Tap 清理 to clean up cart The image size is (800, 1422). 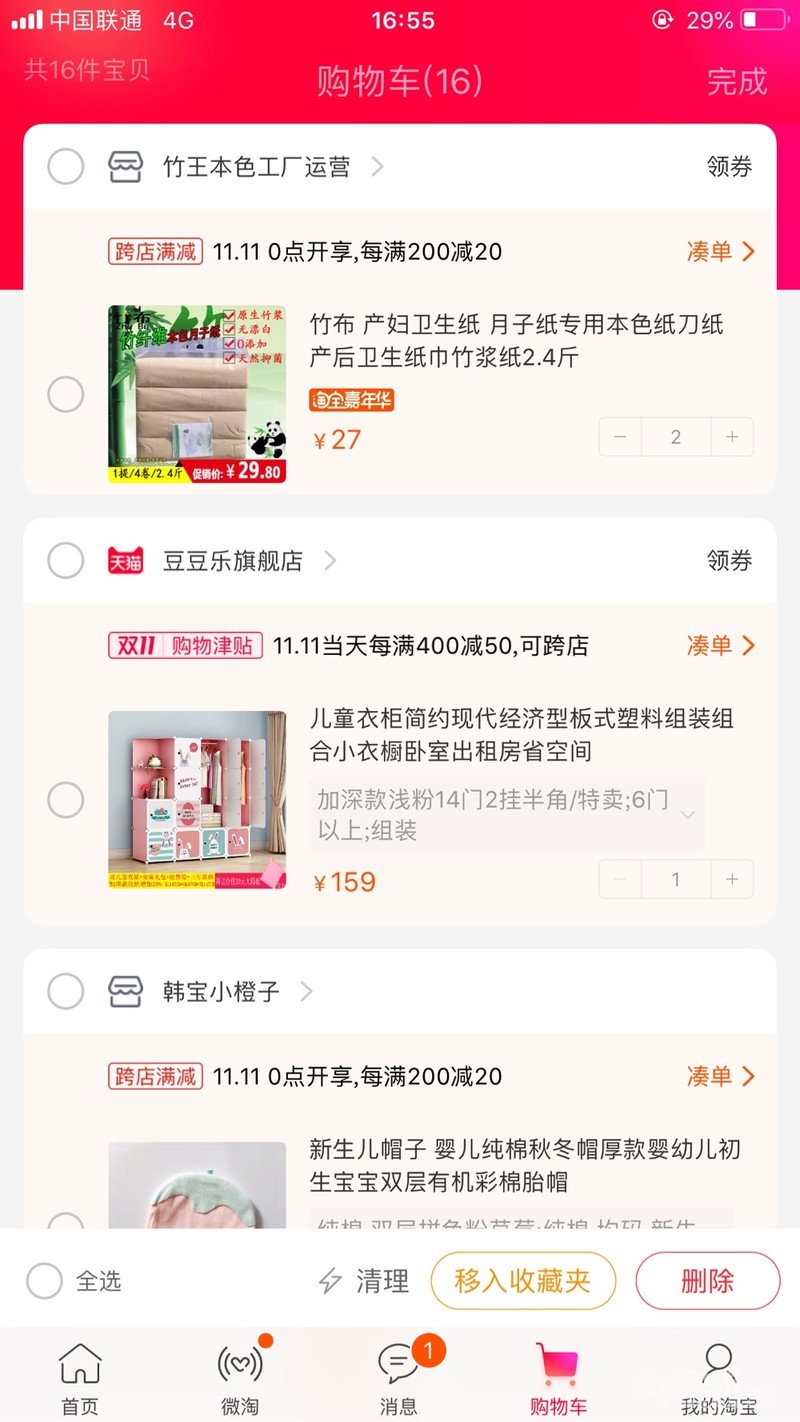coord(365,1281)
